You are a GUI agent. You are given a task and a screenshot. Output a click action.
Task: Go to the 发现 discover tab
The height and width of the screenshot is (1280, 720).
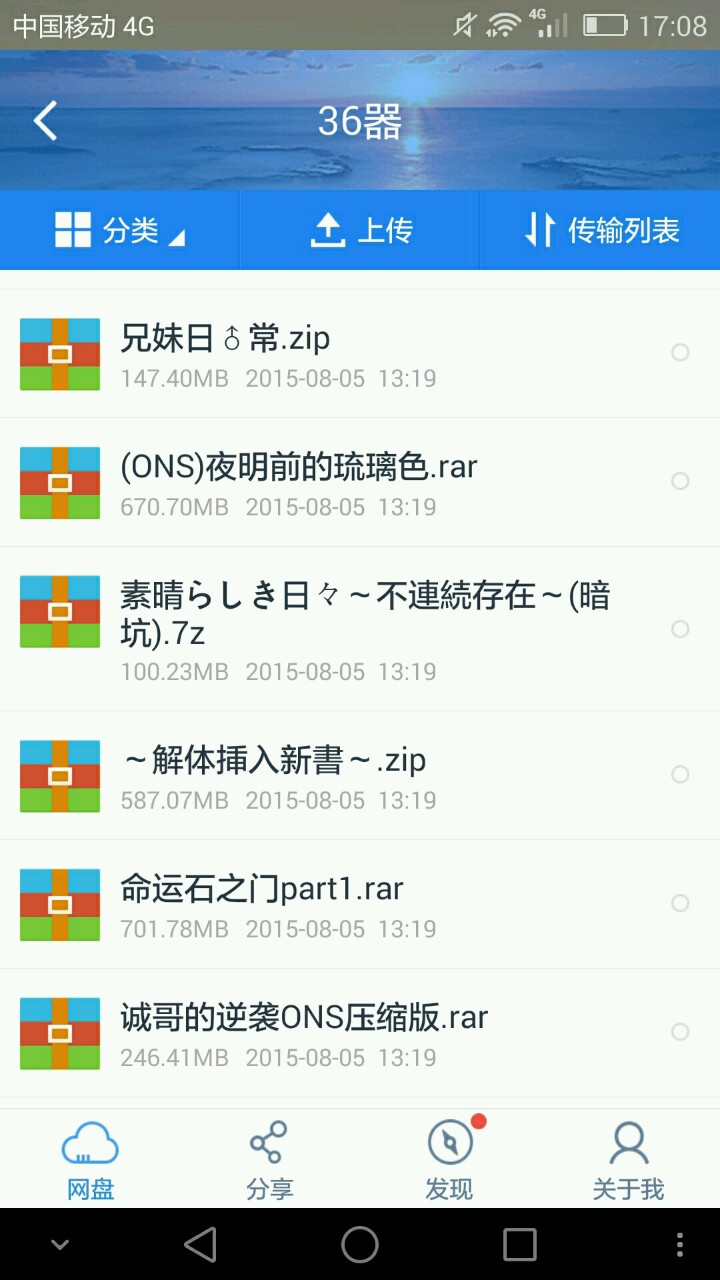coord(450,1160)
